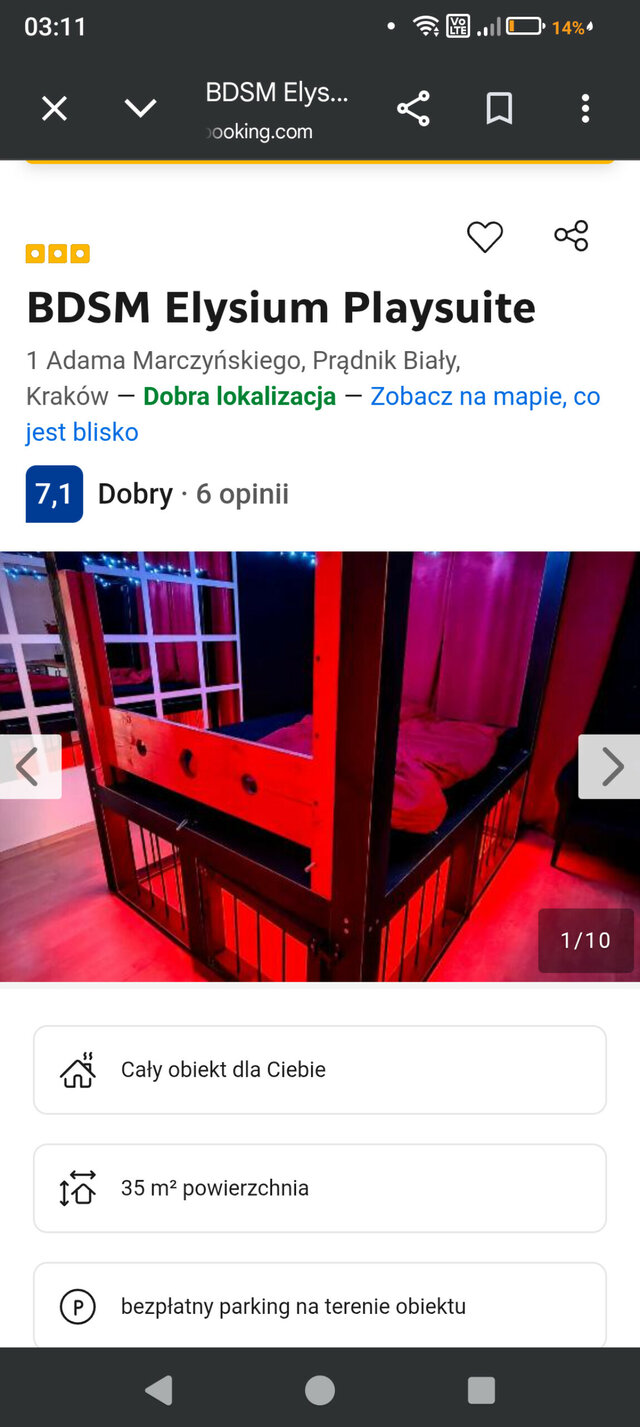Close the browser tab with X
This screenshot has height=1427, width=640.
click(x=54, y=108)
